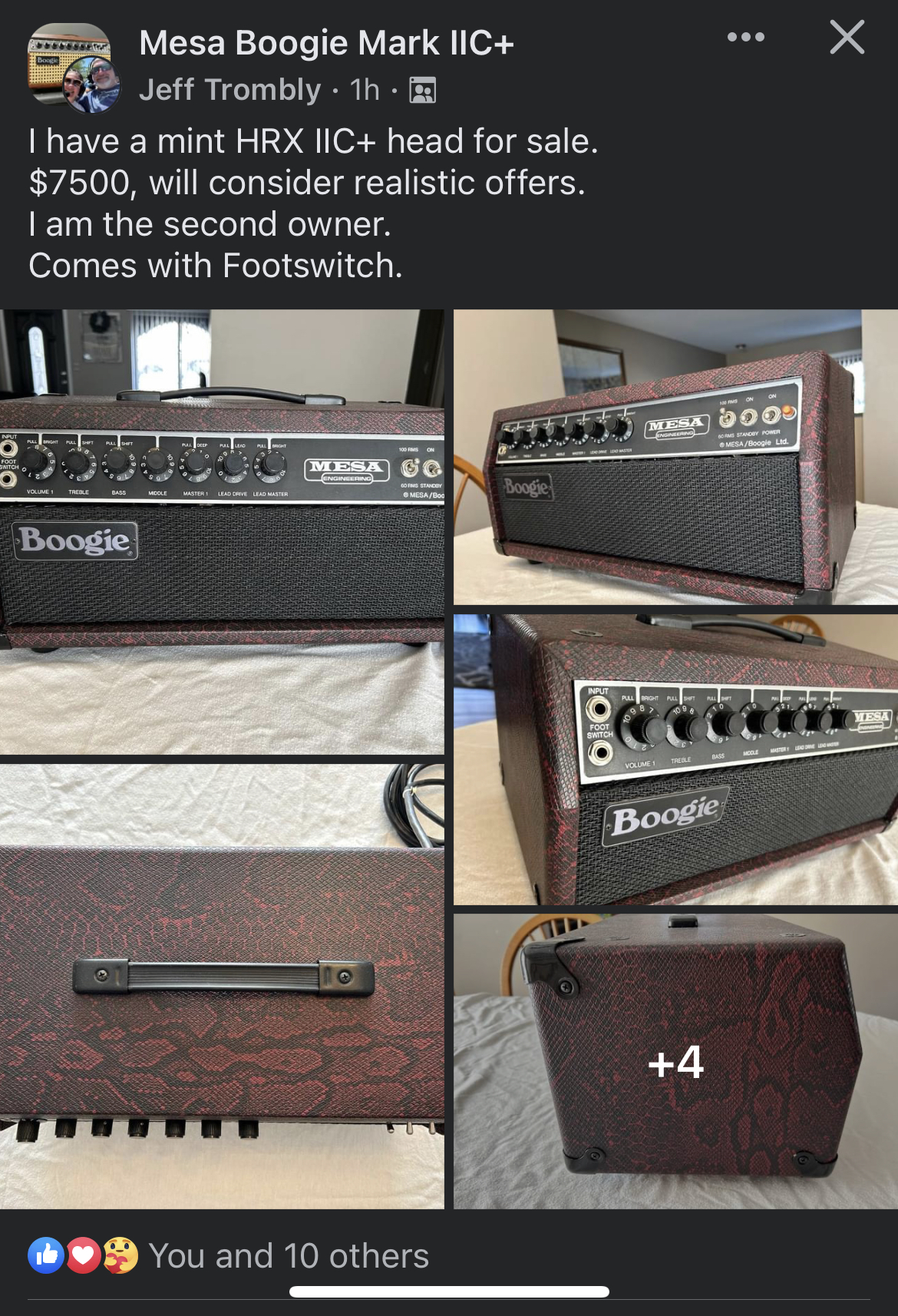Open the front panel amp photo
The image size is (898, 1316).
(222, 531)
